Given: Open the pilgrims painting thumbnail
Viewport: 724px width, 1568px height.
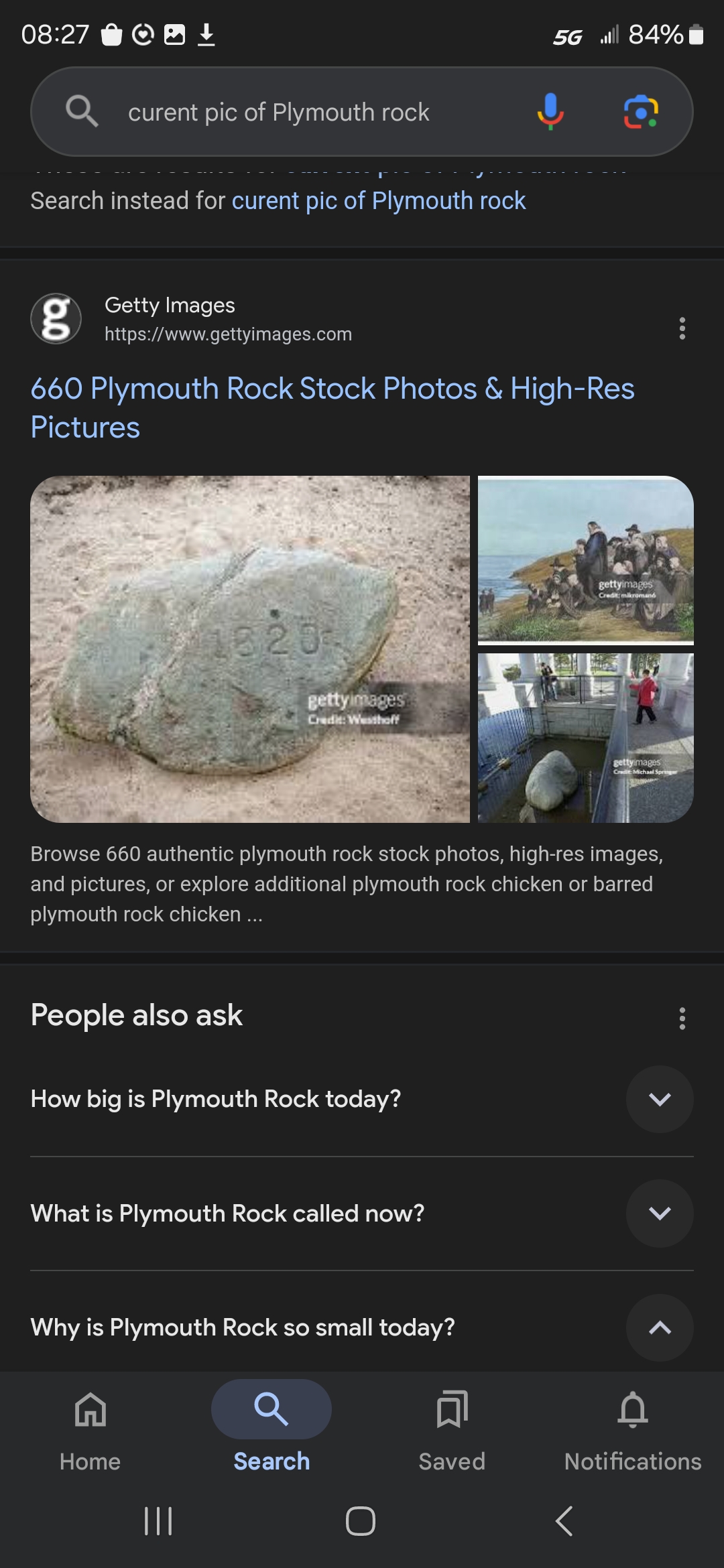Looking at the screenshot, I should 585,560.
